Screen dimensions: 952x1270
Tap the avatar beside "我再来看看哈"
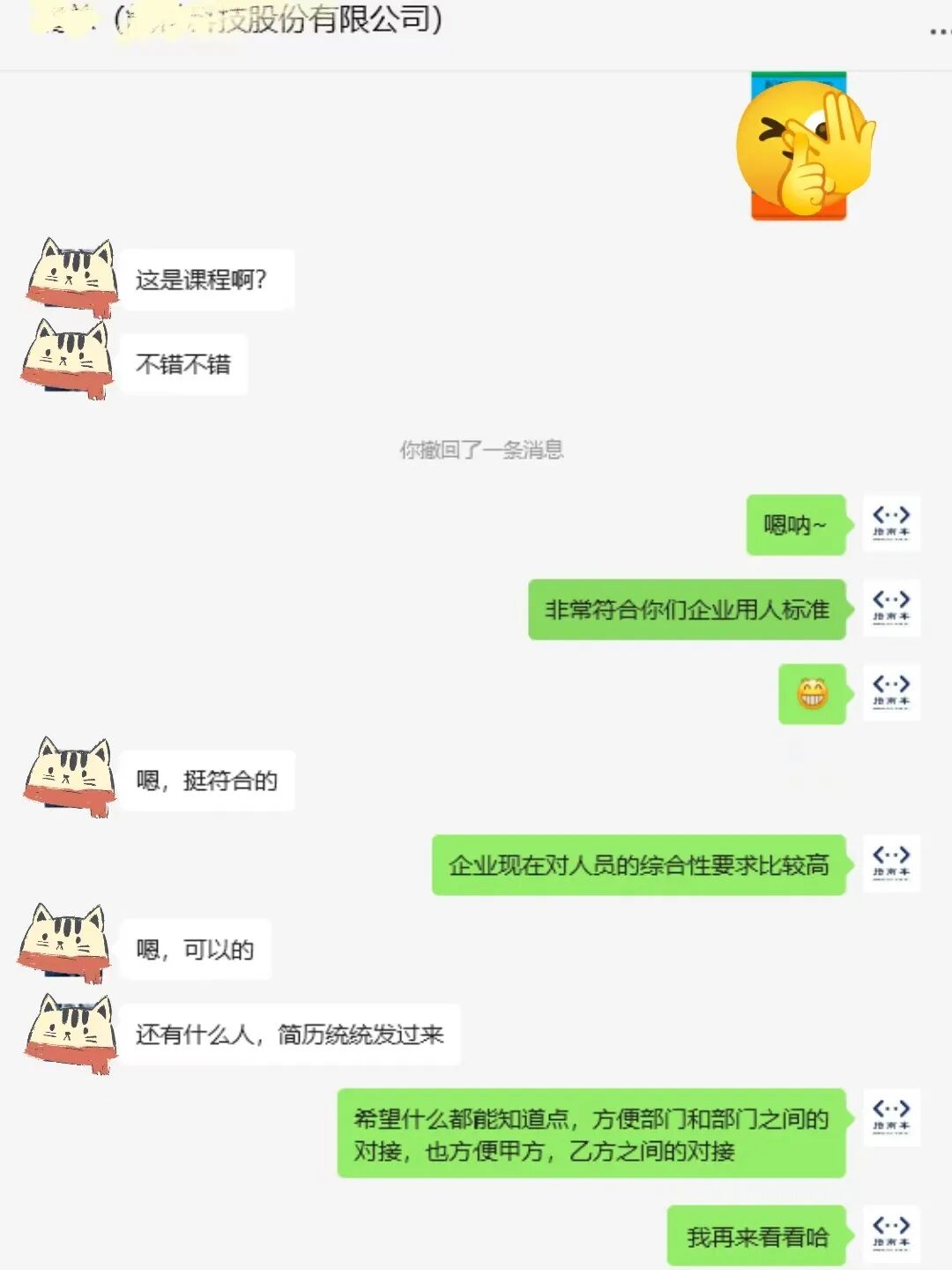[x=891, y=1235]
